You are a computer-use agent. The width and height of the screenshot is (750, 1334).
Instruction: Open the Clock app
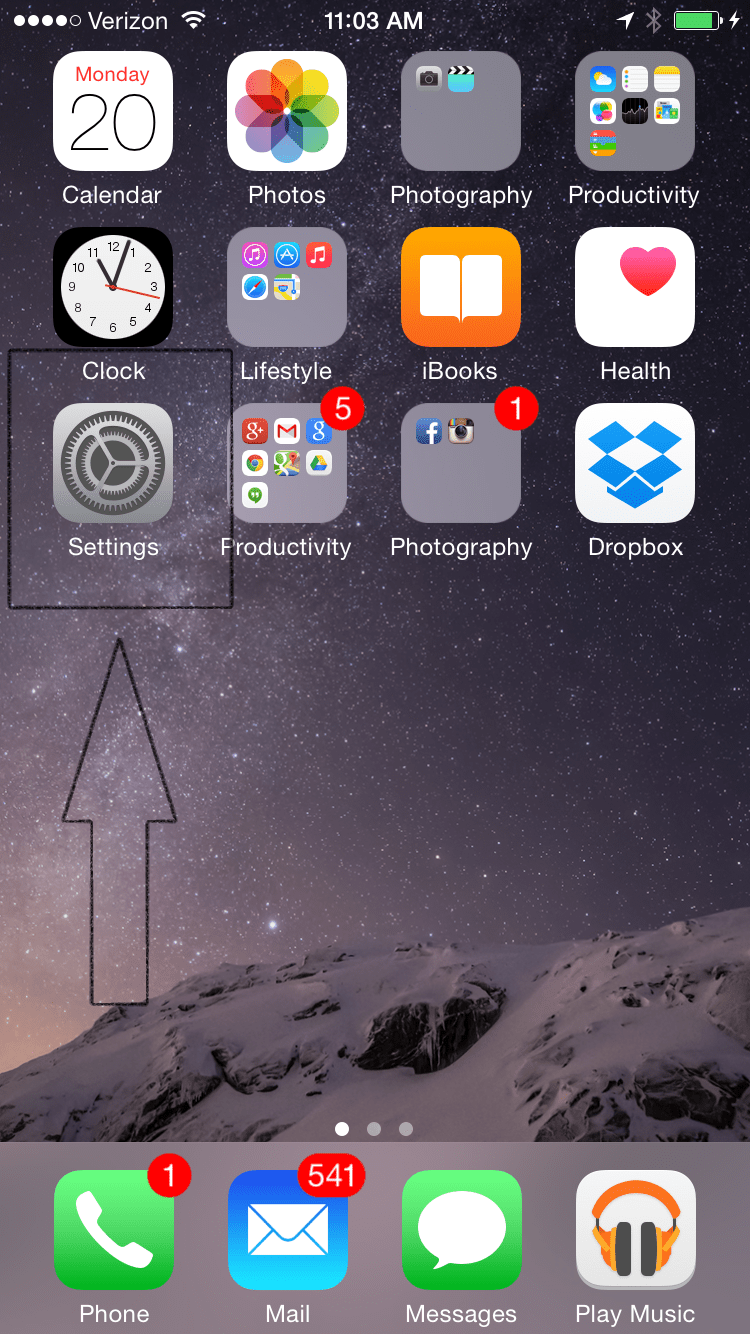112,287
